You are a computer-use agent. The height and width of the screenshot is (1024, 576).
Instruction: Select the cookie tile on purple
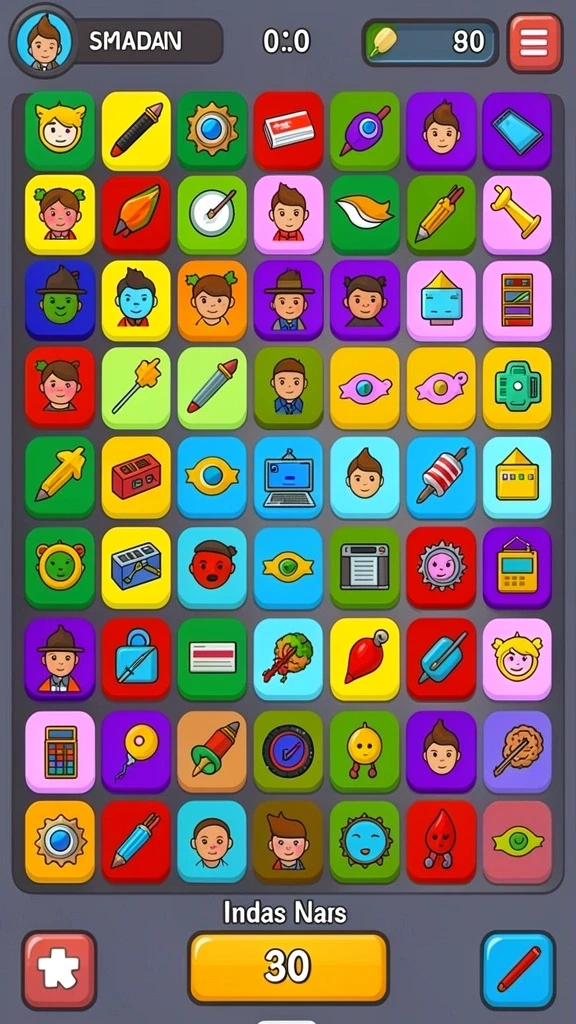click(x=517, y=752)
